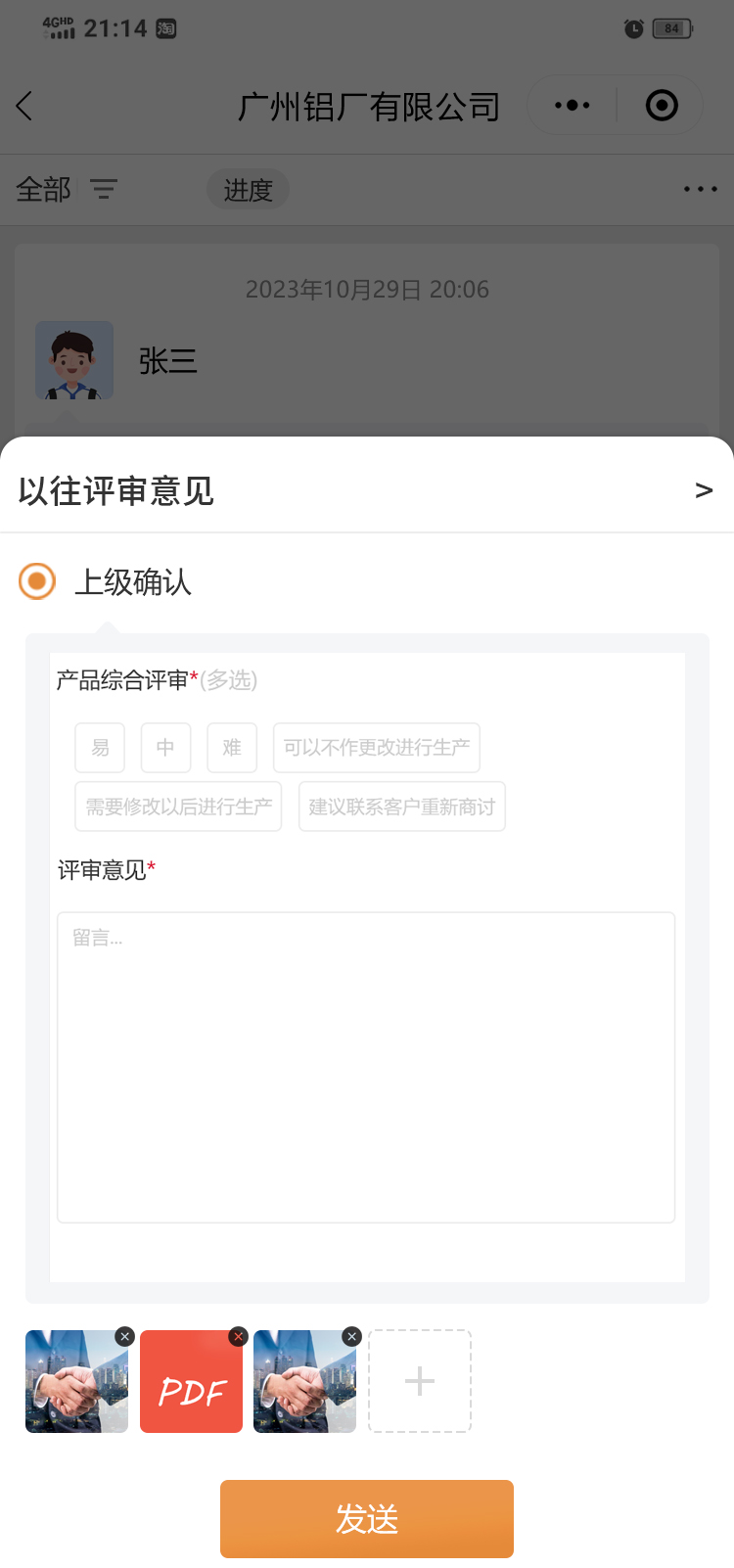Select 需要修改以后进行生产 option
This screenshot has height=1568, width=734.
pyautogui.click(x=178, y=807)
